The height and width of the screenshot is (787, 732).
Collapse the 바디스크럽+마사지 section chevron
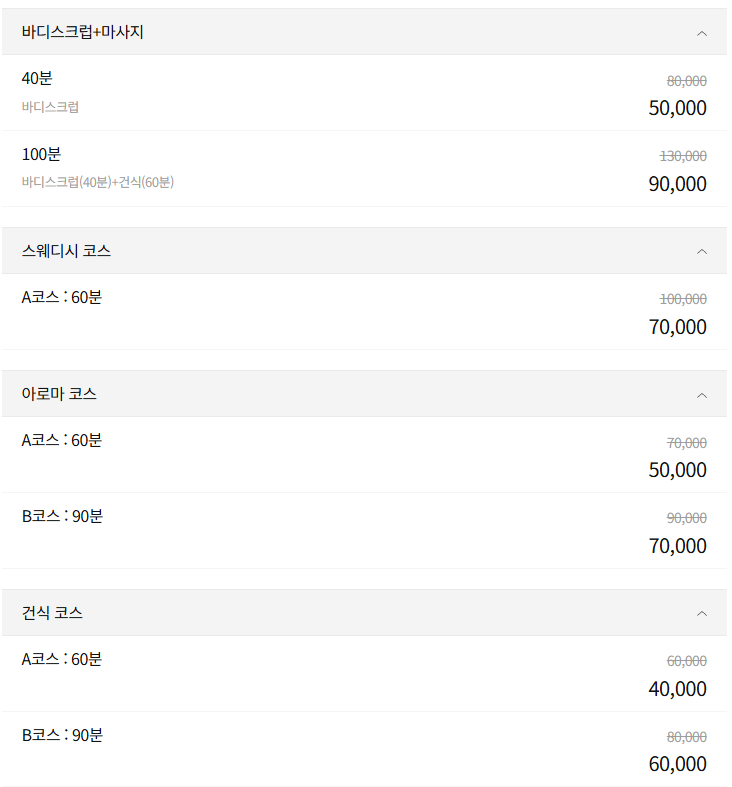(x=702, y=32)
